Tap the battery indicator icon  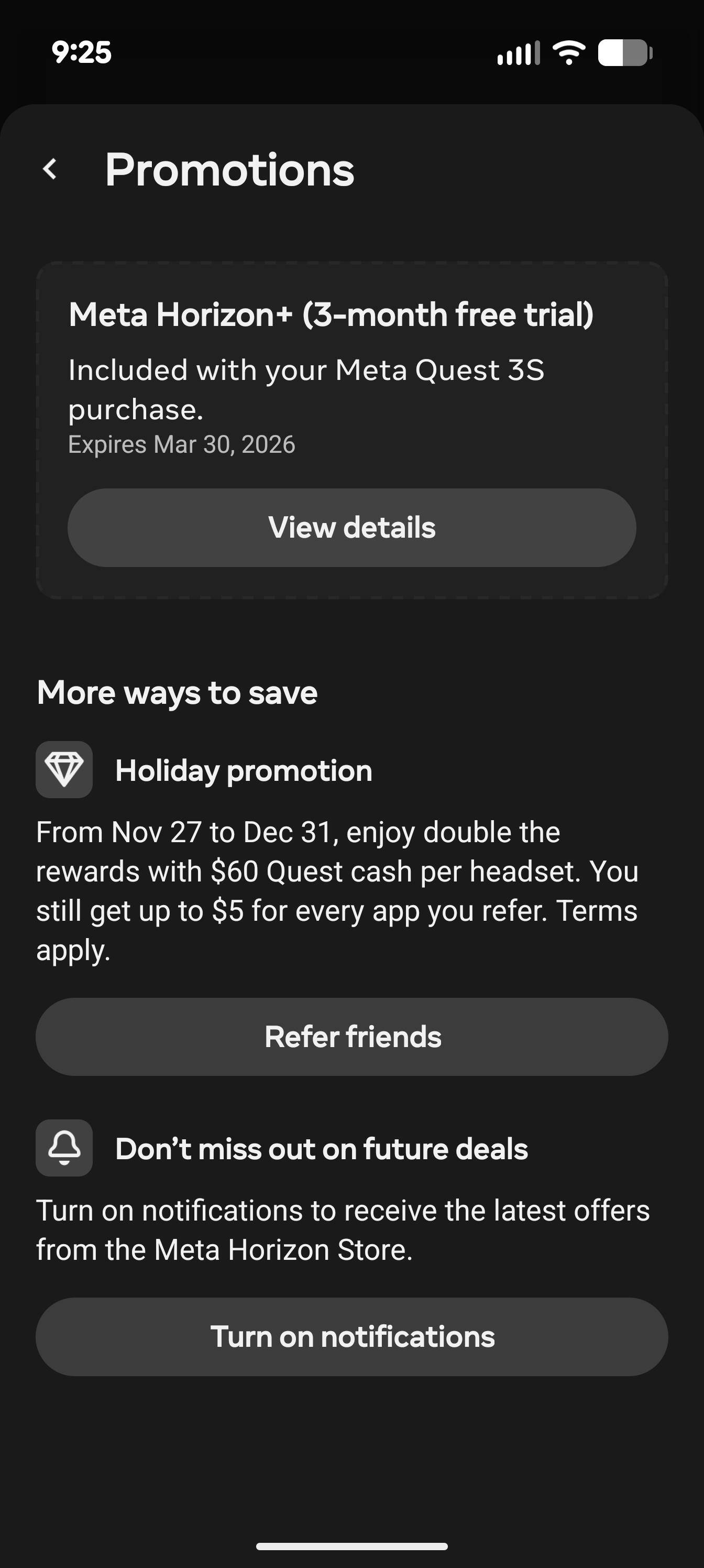click(x=622, y=53)
